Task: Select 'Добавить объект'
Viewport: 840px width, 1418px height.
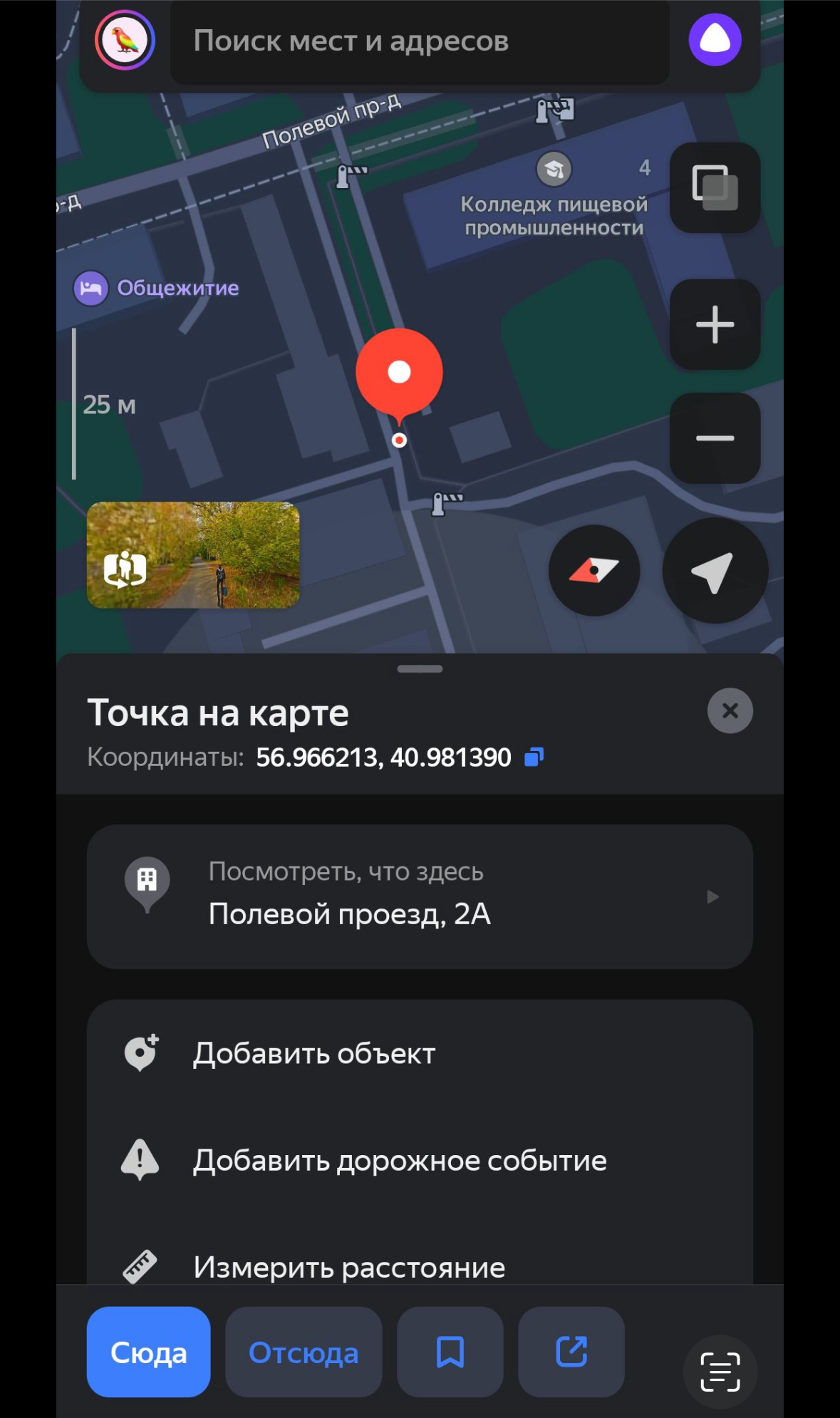Action: [x=420, y=1053]
